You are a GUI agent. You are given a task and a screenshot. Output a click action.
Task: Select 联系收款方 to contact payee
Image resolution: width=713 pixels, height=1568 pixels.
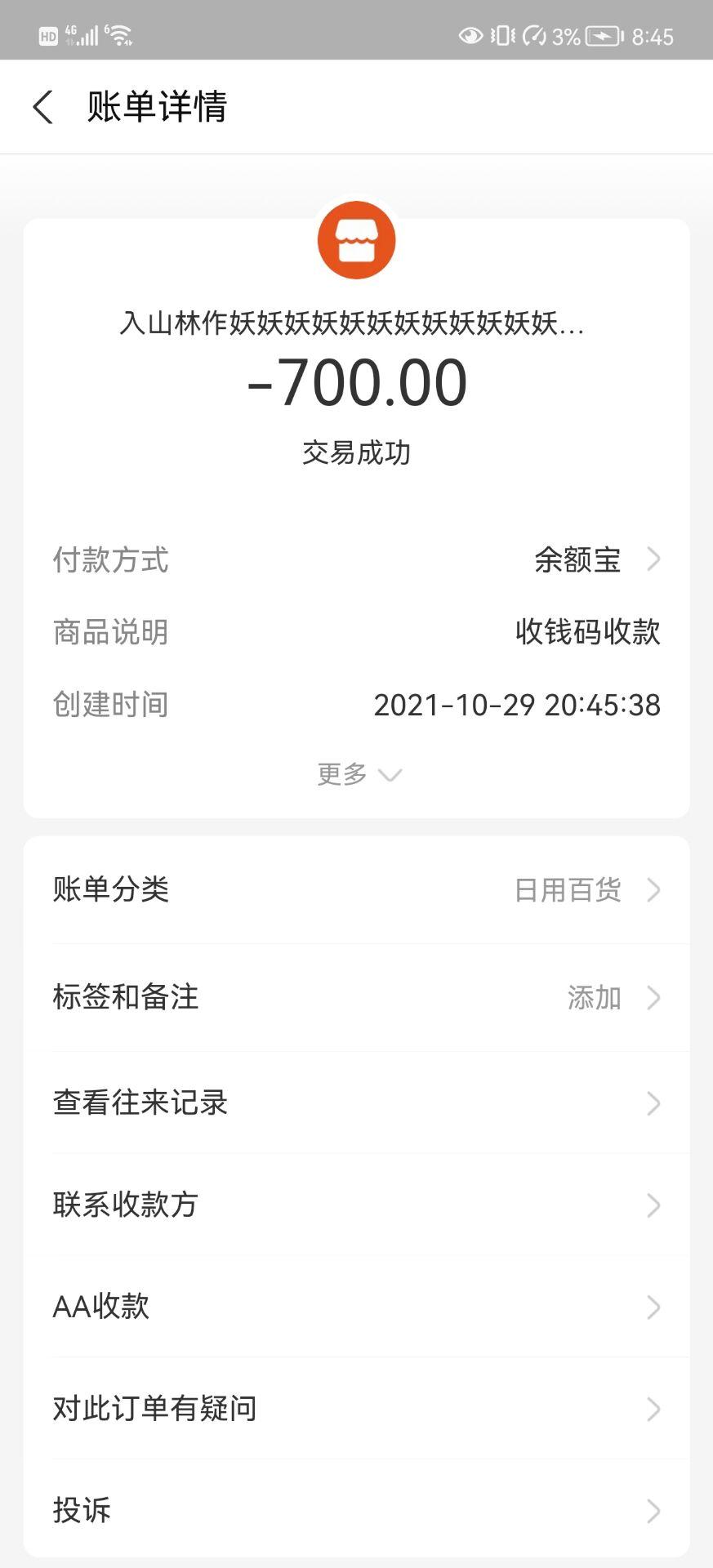coord(356,1205)
